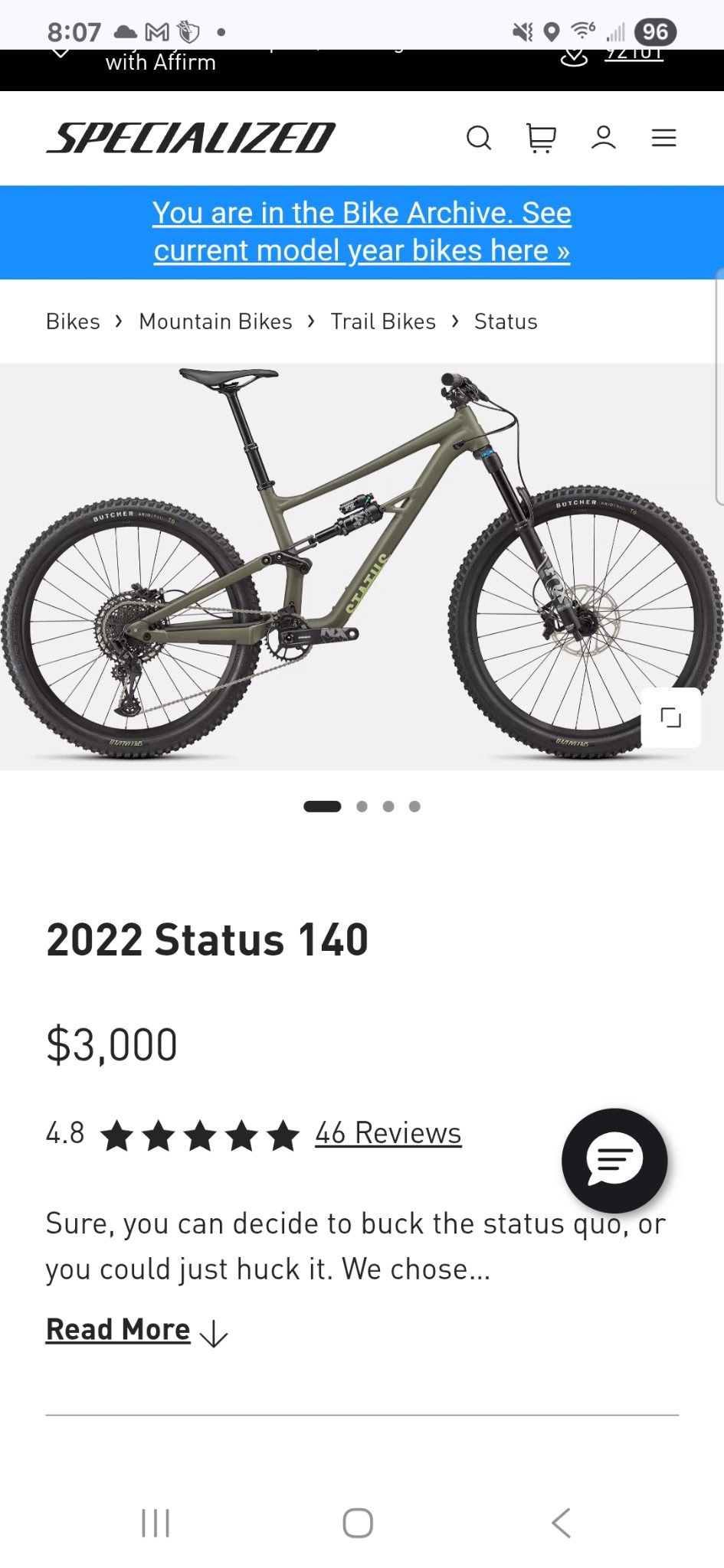This screenshot has width=724, height=1568.
Task: Go back with the system back button
Action: [x=561, y=1523]
